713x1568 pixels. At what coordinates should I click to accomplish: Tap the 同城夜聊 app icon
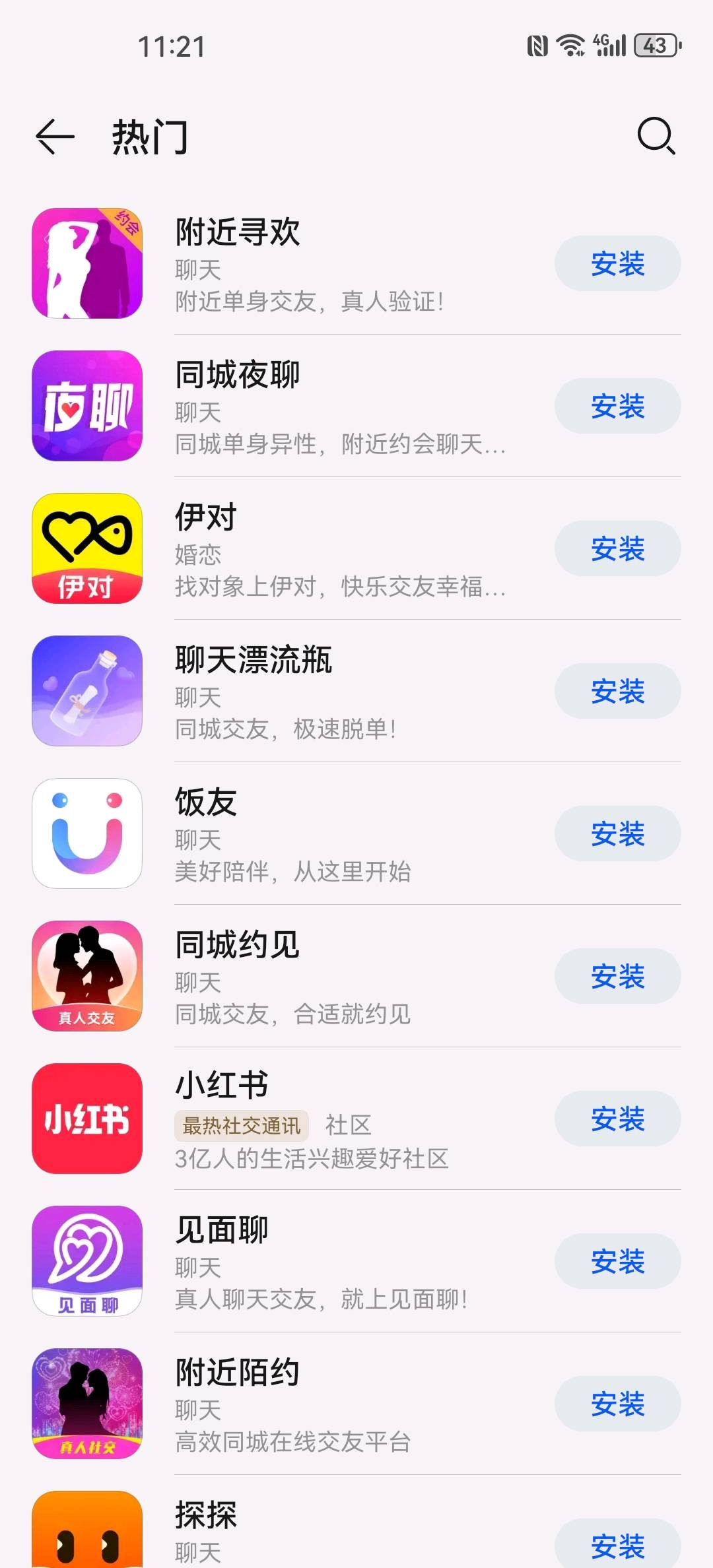click(x=86, y=405)
